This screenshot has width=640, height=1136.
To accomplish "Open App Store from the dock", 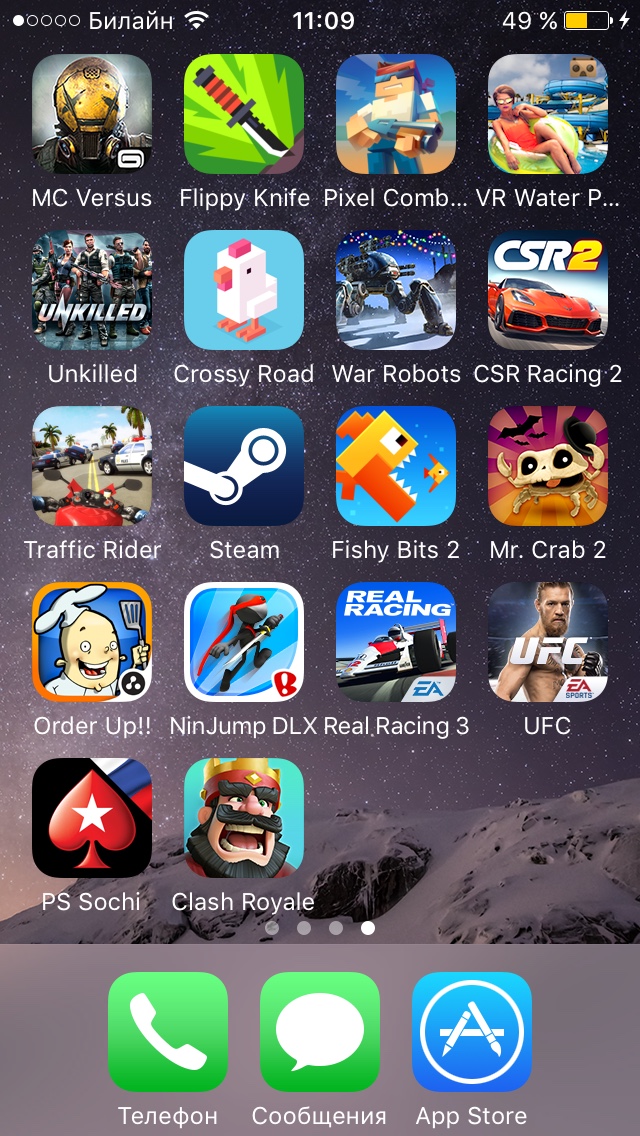I will click(x=472, y=1032).
